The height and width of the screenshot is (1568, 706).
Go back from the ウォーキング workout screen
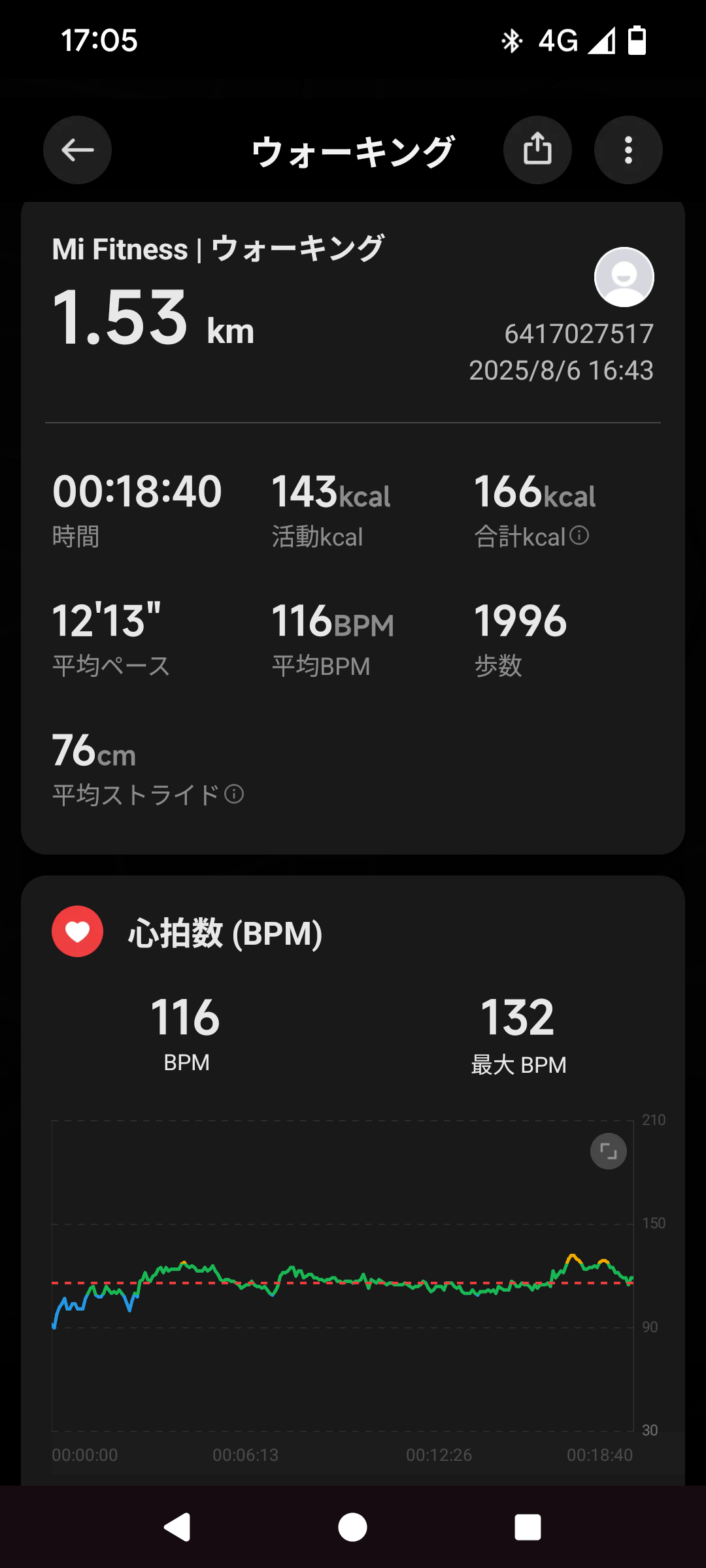click(77, 150)
